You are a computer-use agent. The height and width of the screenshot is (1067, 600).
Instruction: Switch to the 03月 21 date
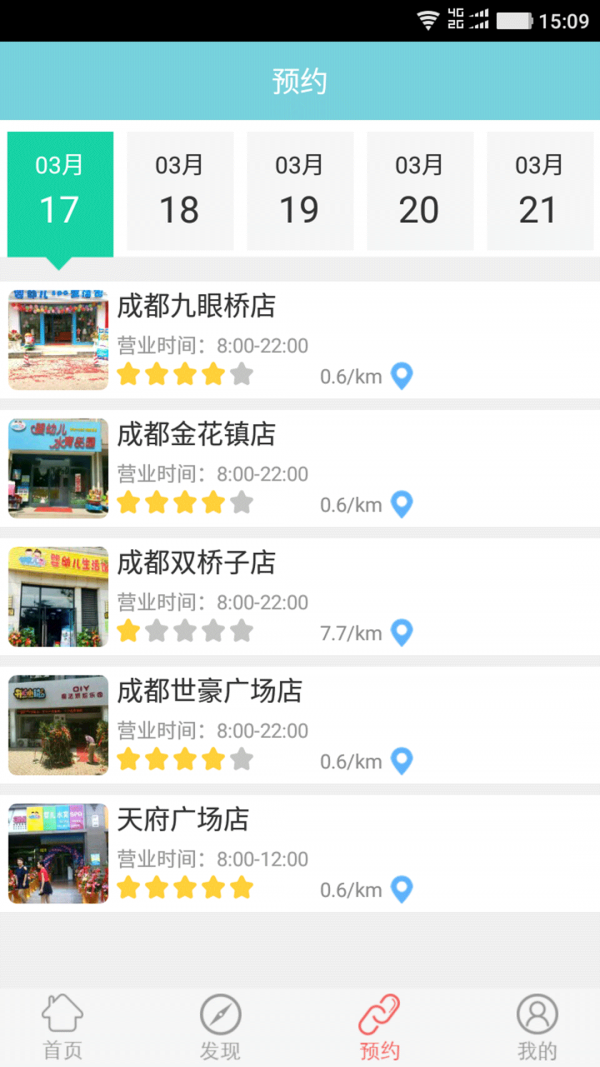(540, 191)
